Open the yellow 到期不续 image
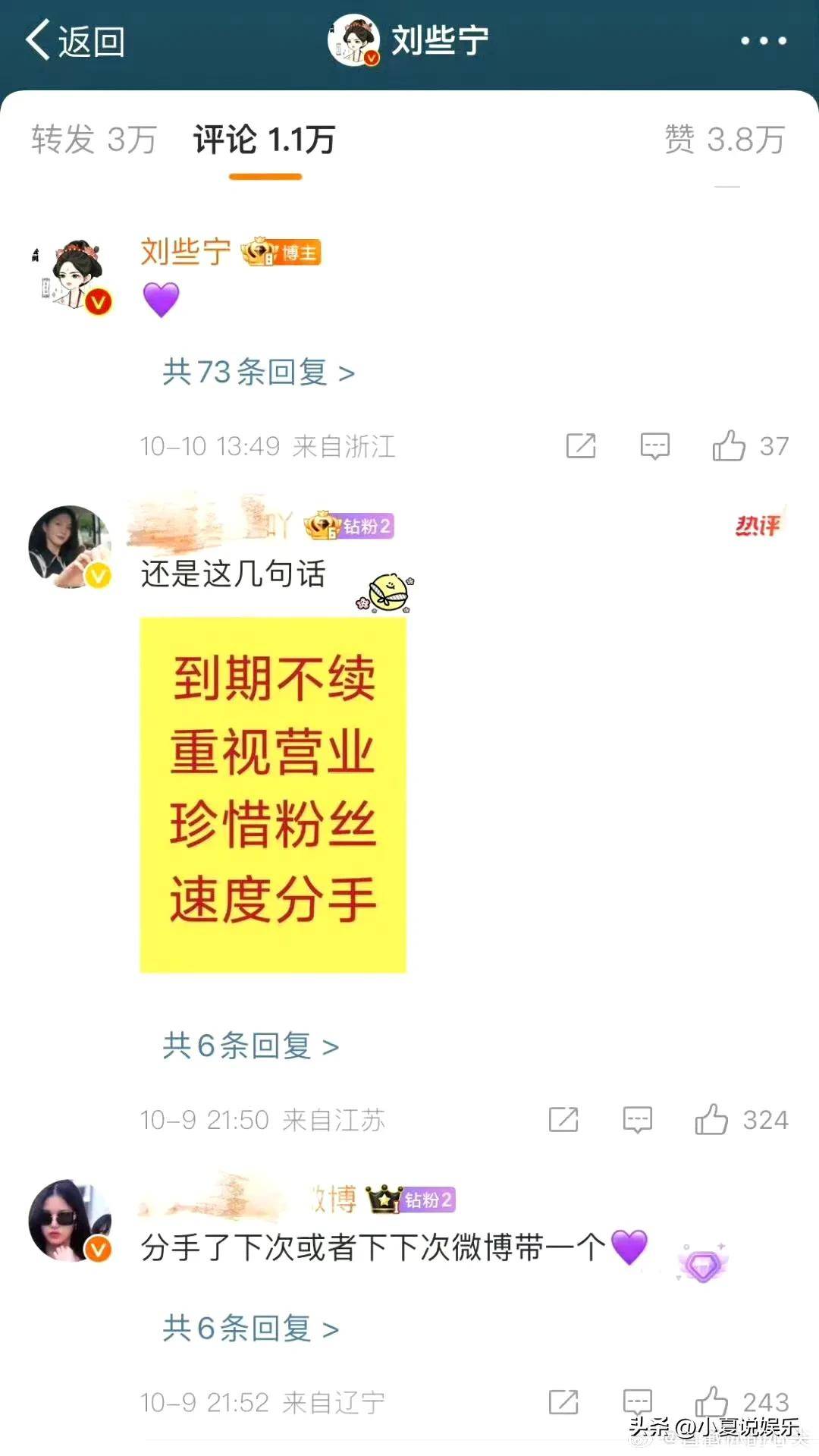Viewport: 819px width, 1456px height. (x=273, y=794)
